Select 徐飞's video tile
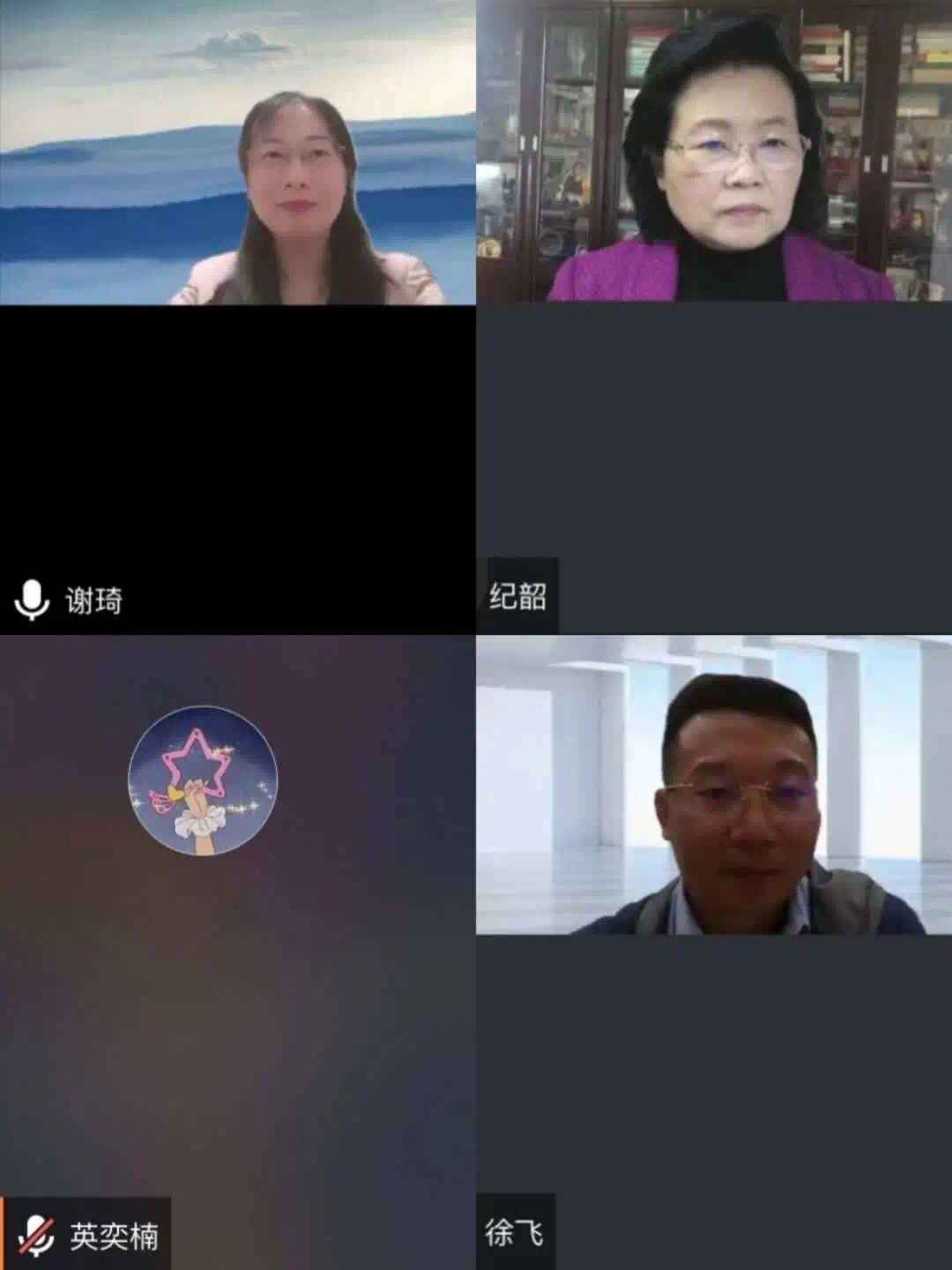The width and height of the screenshot is (952, 1270). 714,952
